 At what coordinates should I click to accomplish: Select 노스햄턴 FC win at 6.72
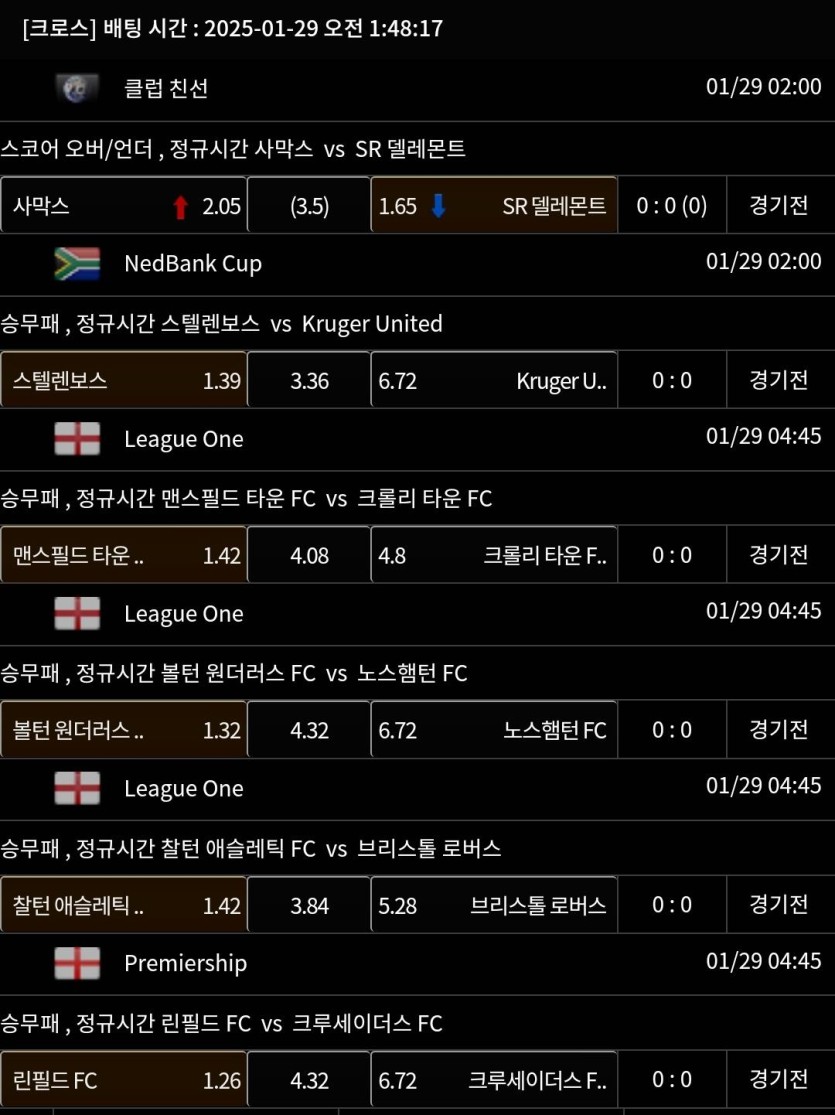click(x=493, y=730)
